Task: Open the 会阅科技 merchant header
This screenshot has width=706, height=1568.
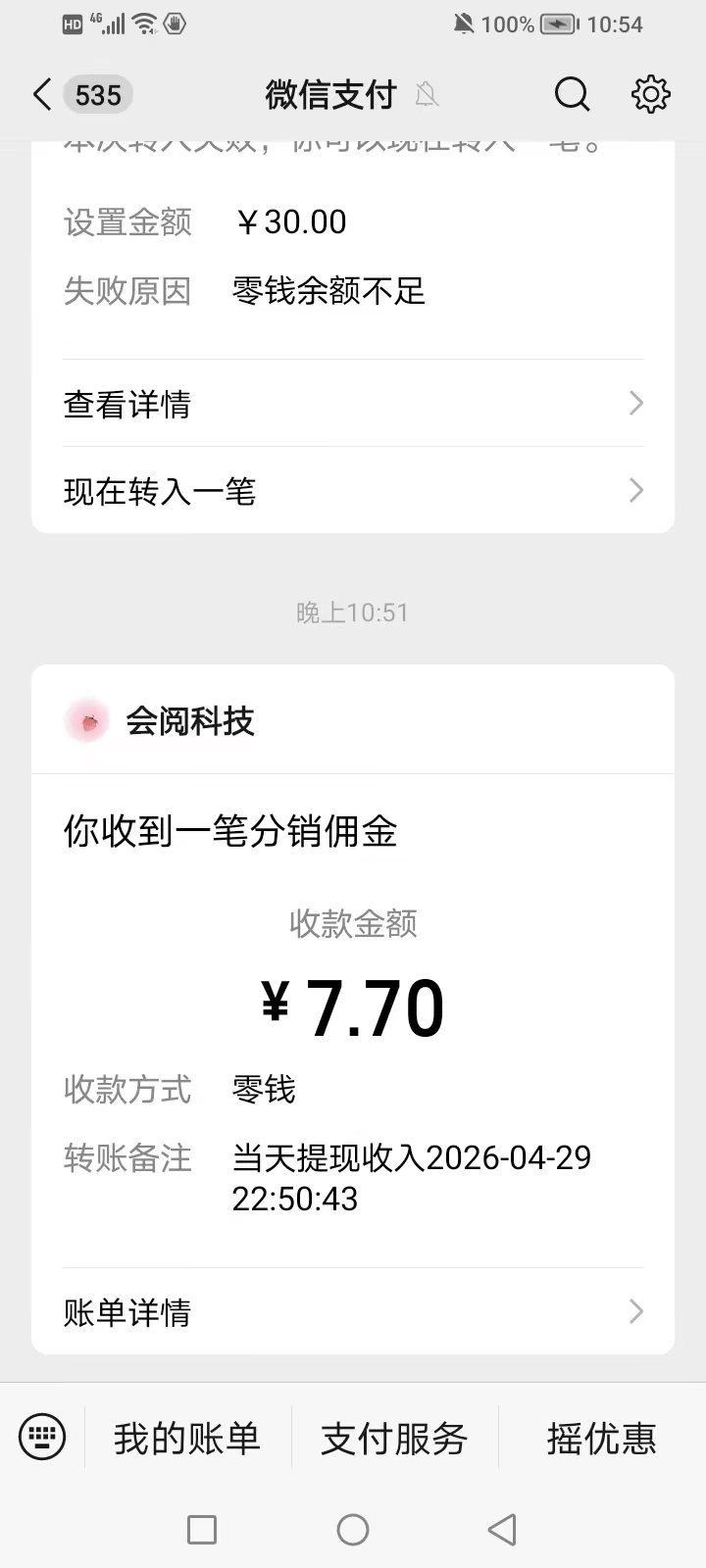Action: (190, 722)
